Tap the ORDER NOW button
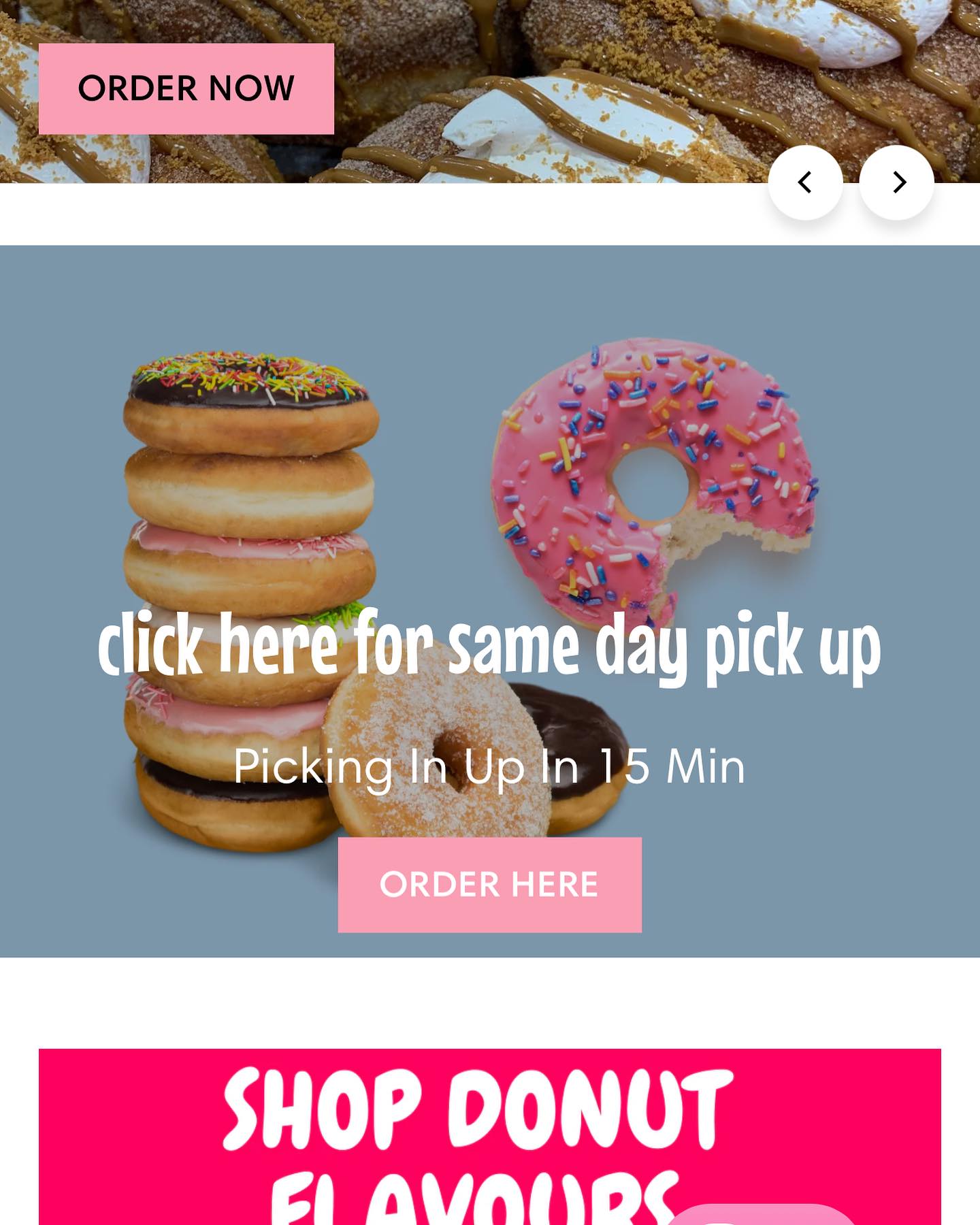Screen dimensions: 980x1225 click(x=186, y=88)
